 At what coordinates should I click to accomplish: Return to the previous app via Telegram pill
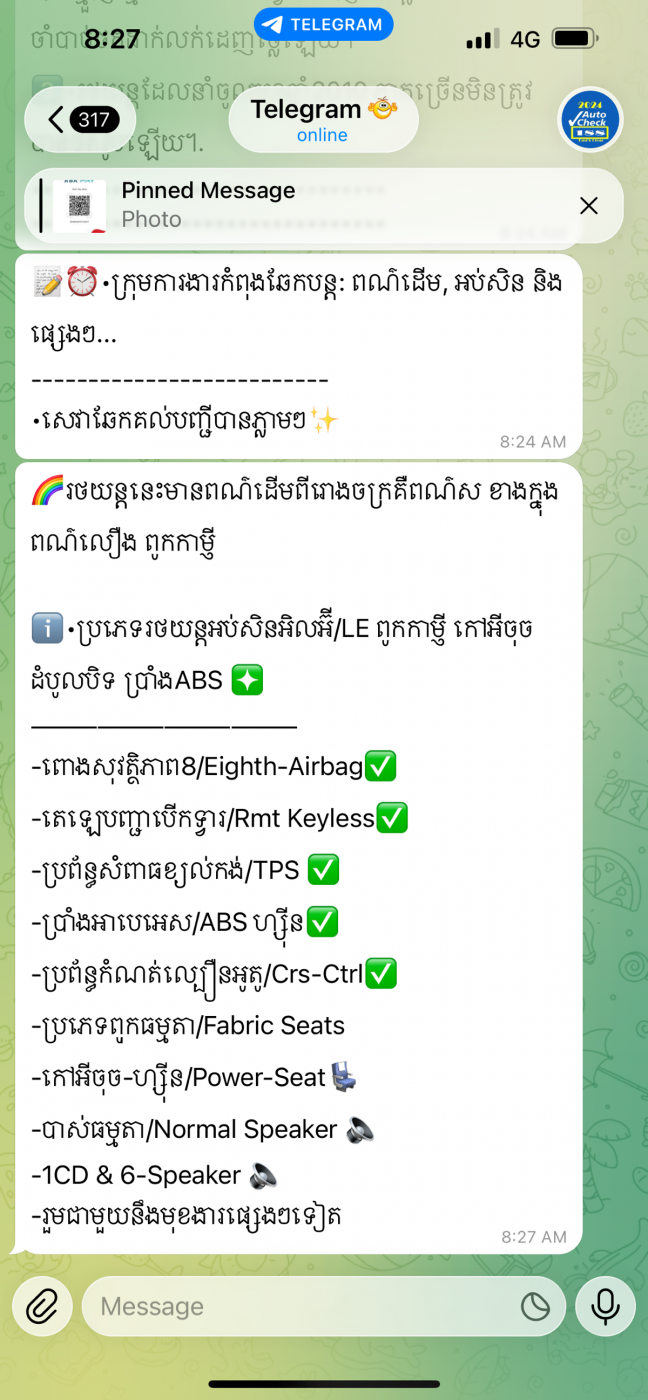click(323, 24)
